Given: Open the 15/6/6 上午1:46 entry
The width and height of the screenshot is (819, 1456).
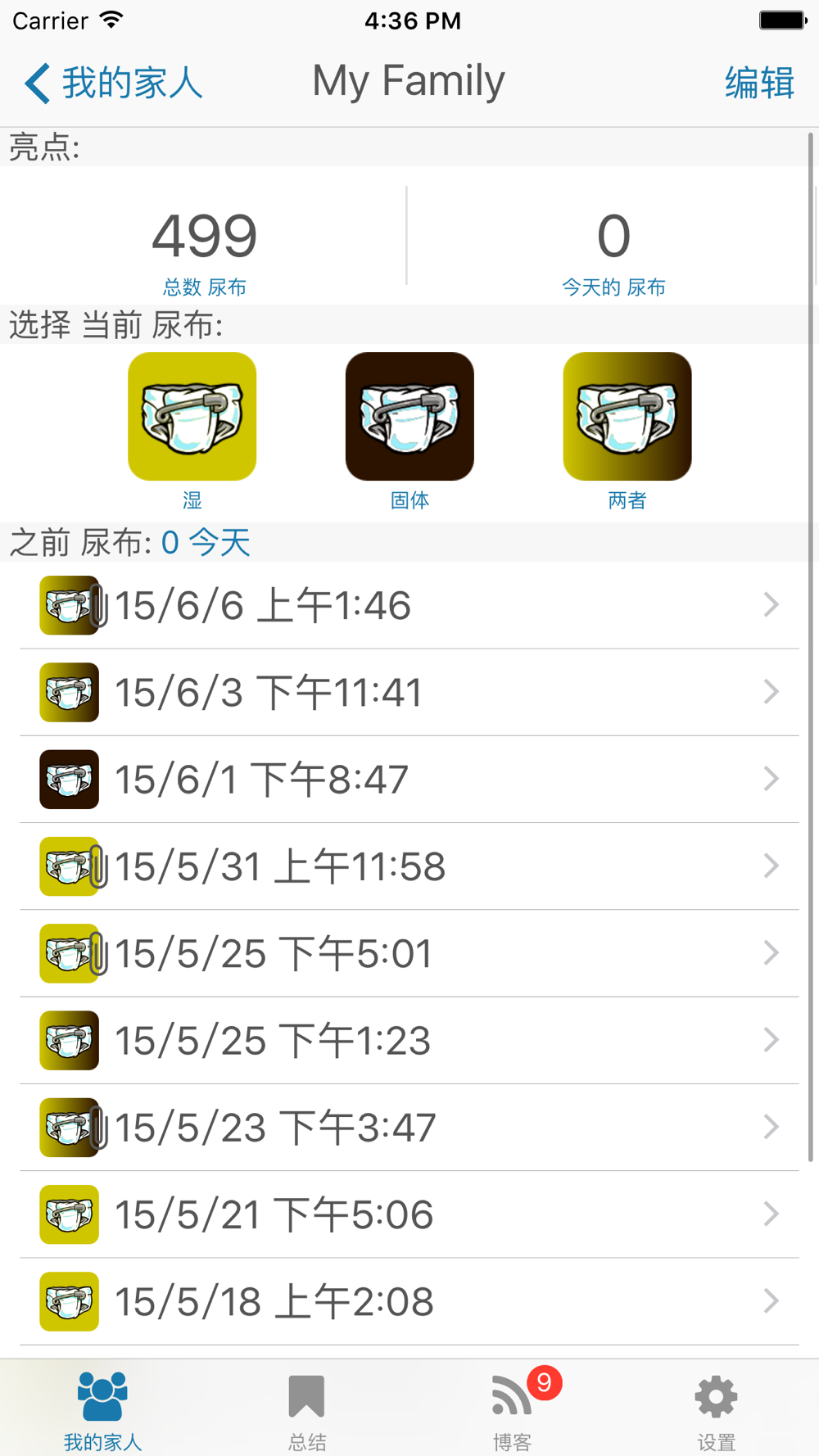Looking at the screenshot, I should point(409,605).
